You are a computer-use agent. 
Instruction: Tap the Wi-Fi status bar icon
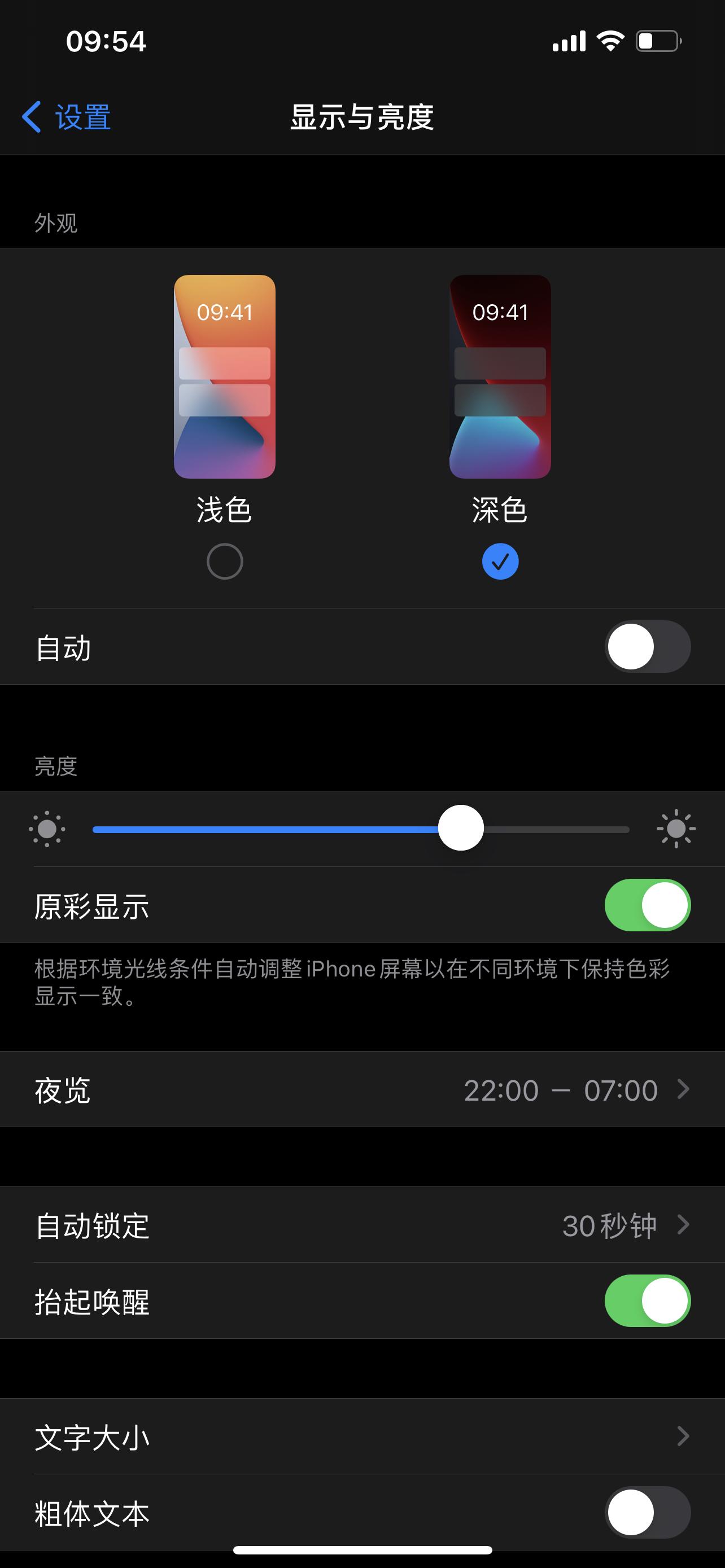pyautogui.click(x=610, y=40)
